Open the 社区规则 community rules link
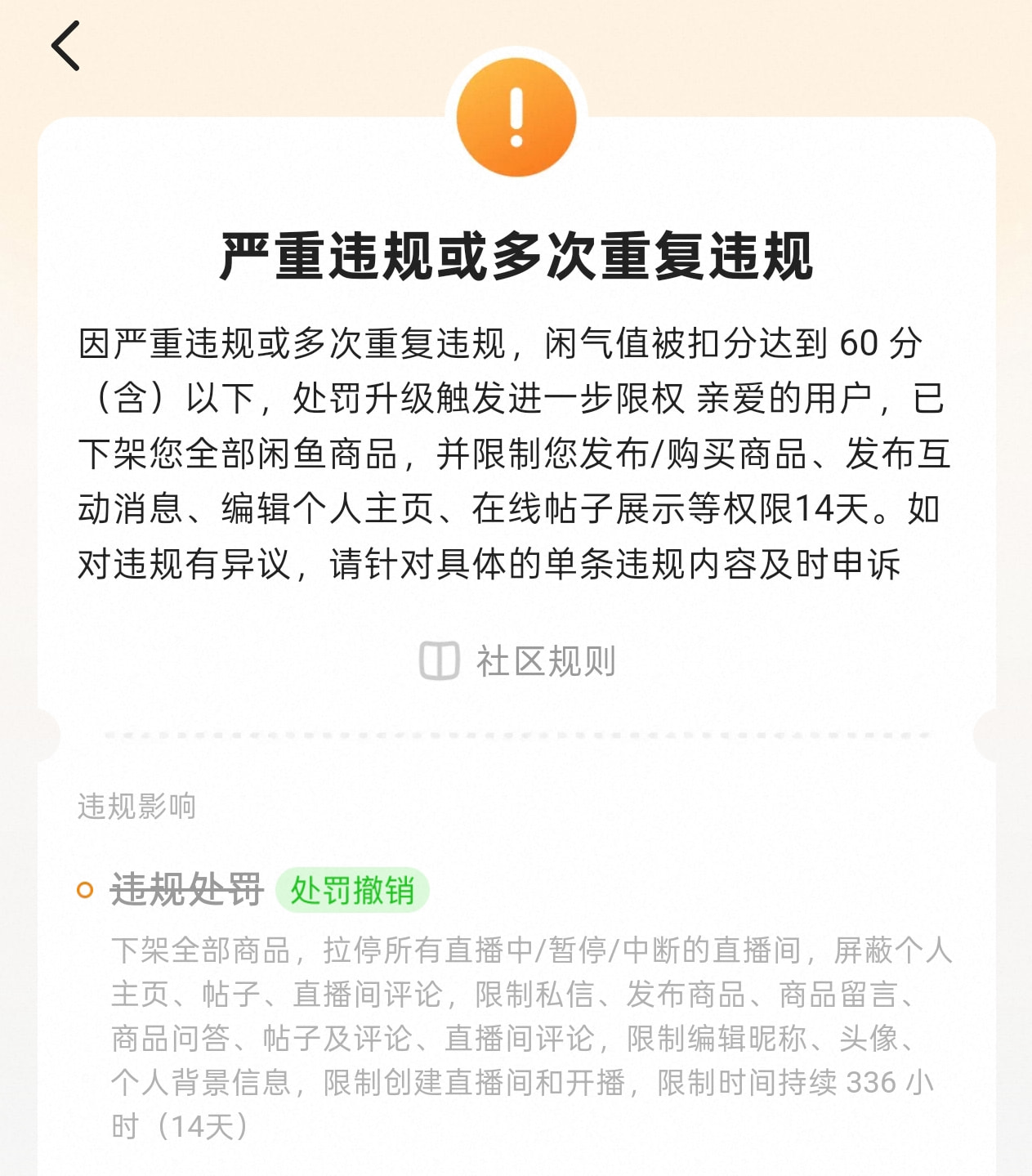1032x1176 pixels. pos(517,661)
